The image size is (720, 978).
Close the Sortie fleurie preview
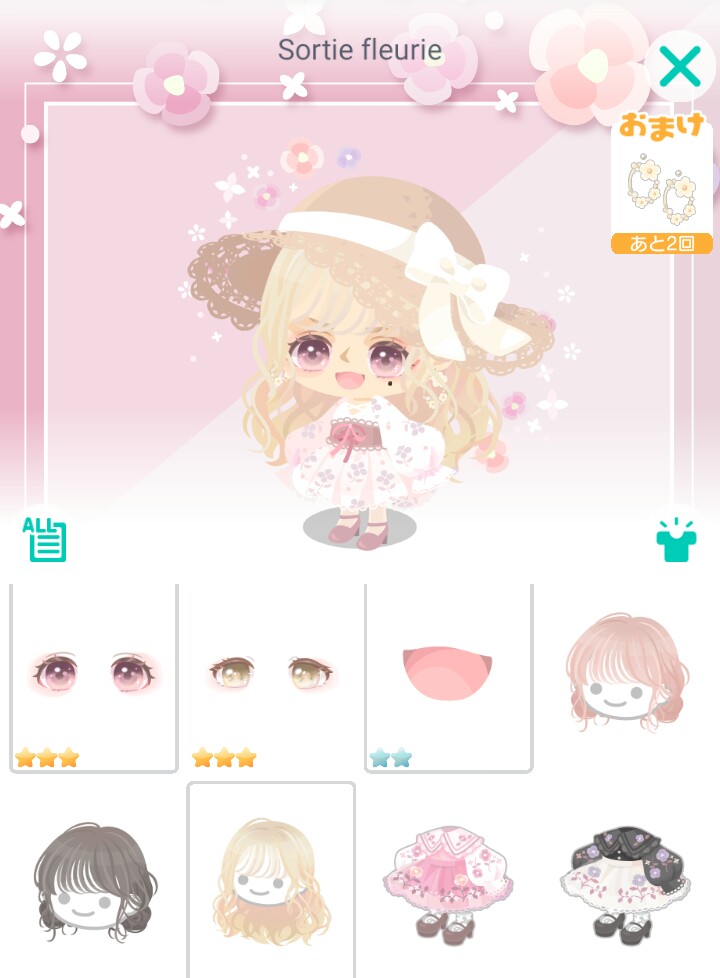click(x=679, y=66)
